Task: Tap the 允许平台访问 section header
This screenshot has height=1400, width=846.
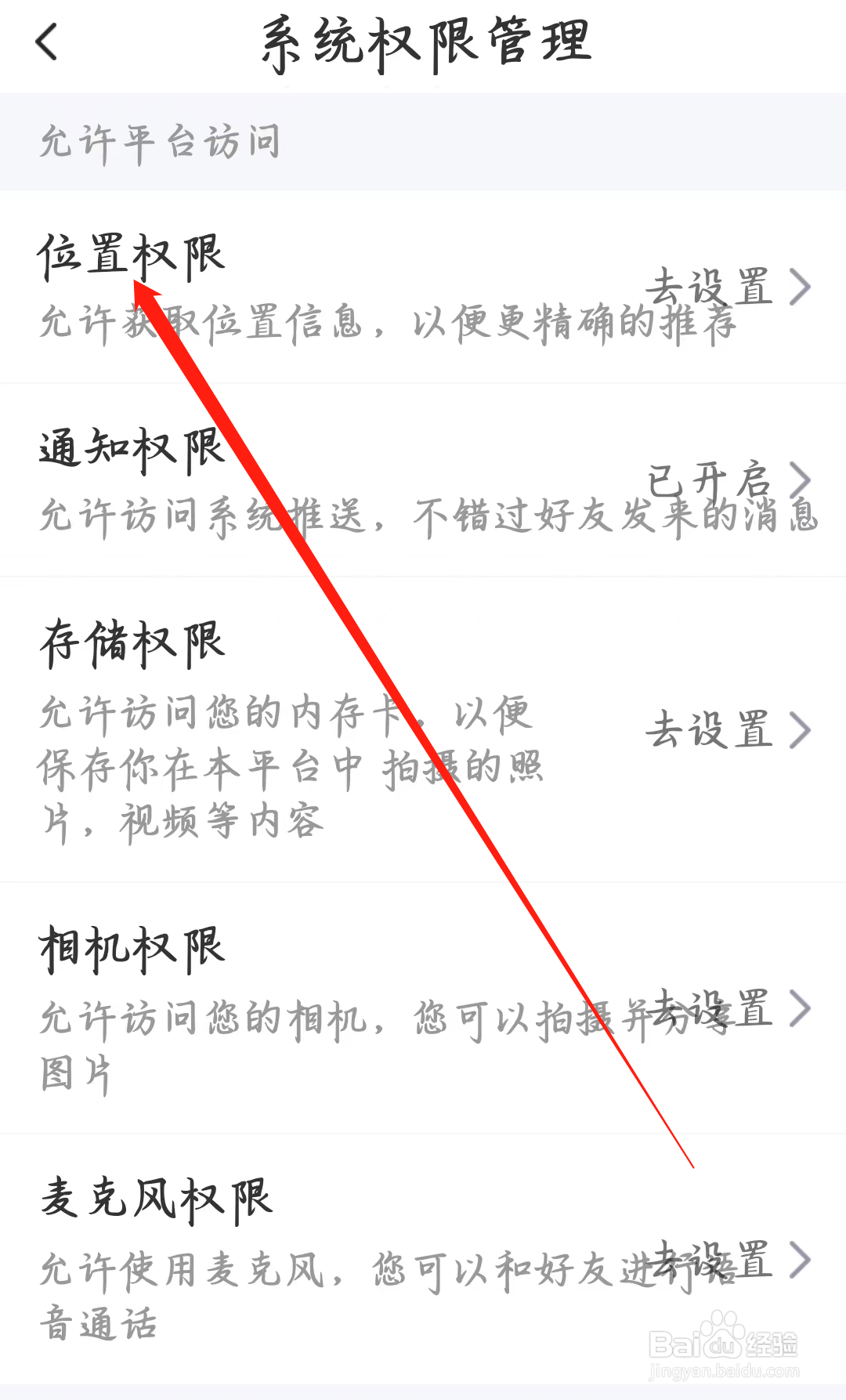Action: (x=161, y=141)
